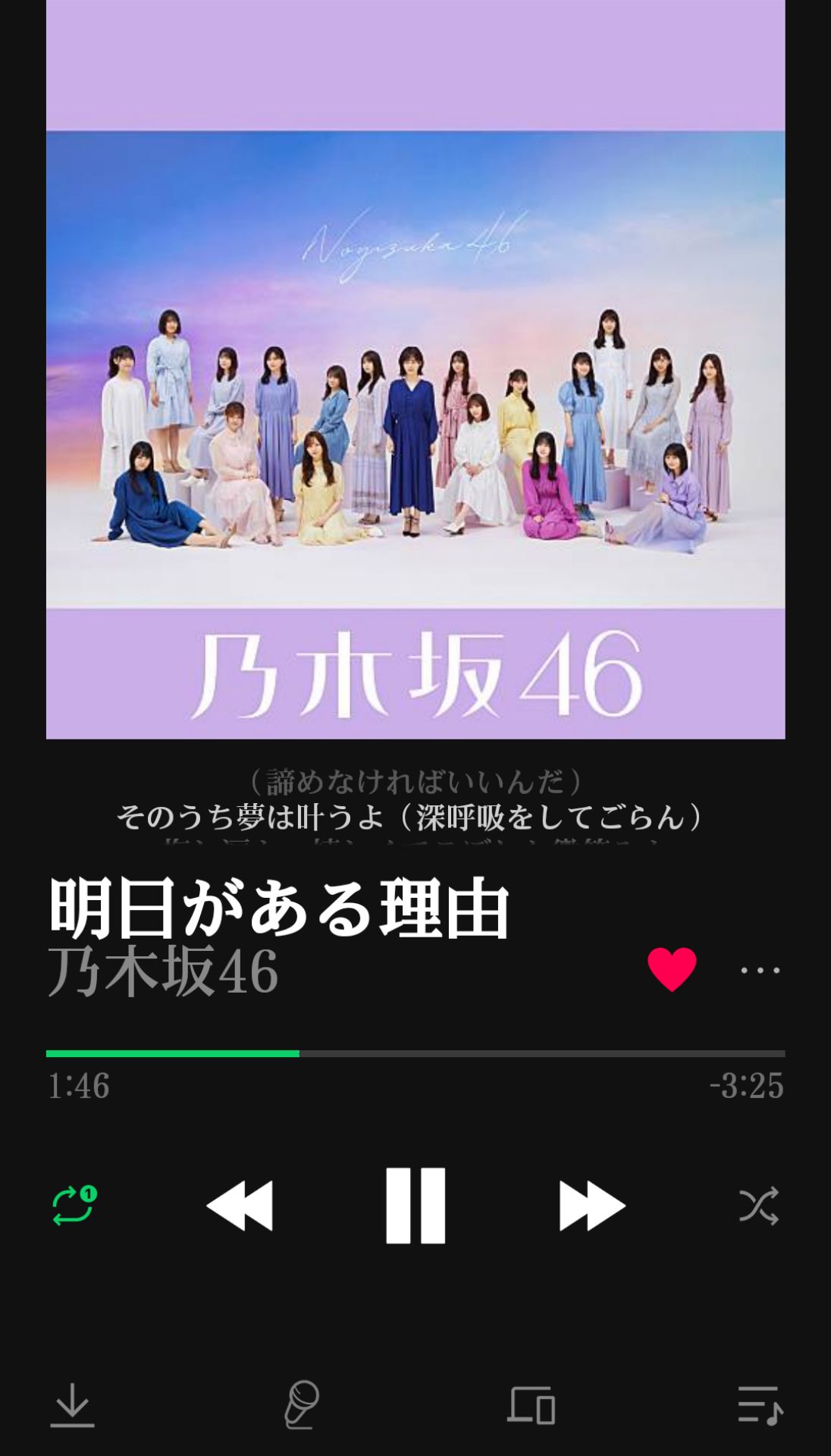Toggle the repeat-one mode
Screen dimensions: 831x1456
click(74, 1205)
